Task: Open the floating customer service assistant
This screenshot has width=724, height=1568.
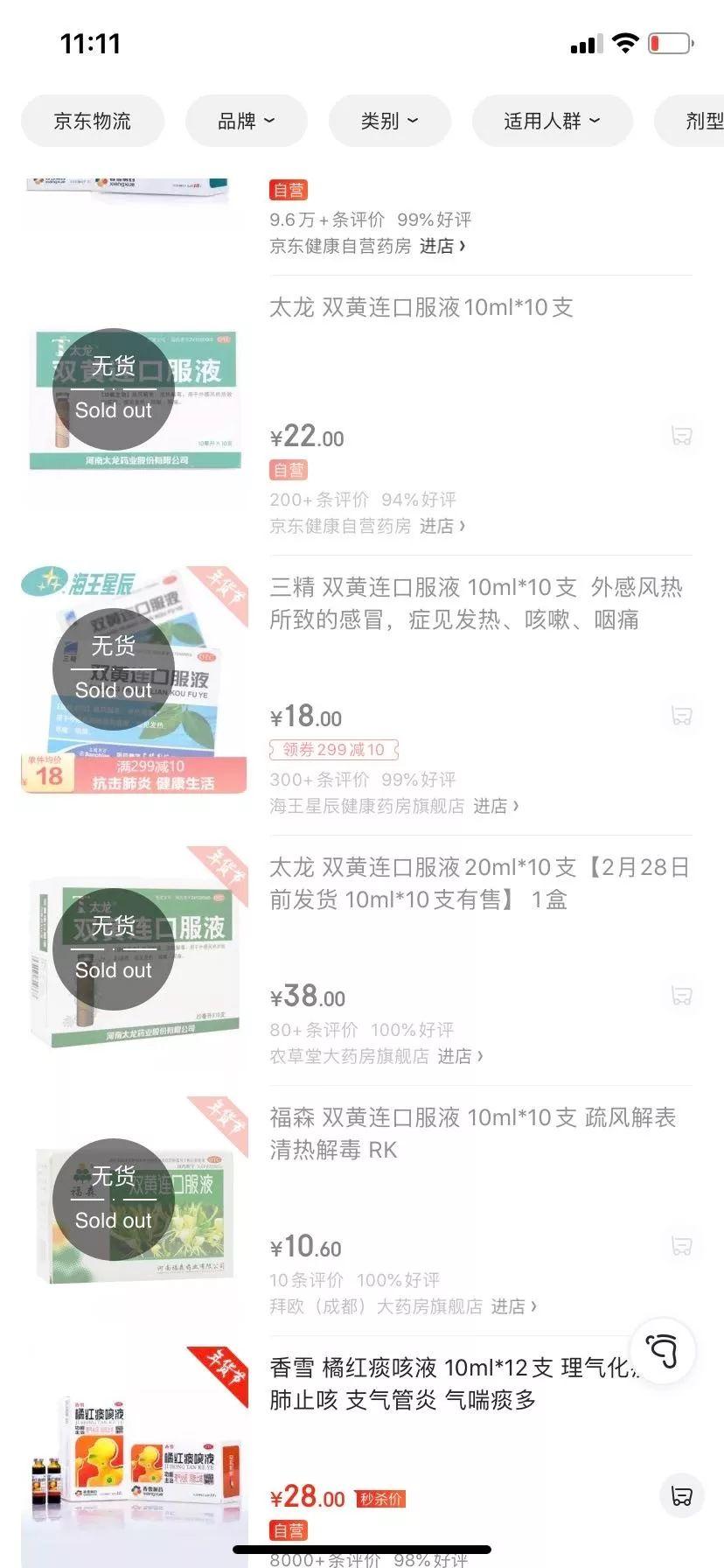Action: 664,1350
